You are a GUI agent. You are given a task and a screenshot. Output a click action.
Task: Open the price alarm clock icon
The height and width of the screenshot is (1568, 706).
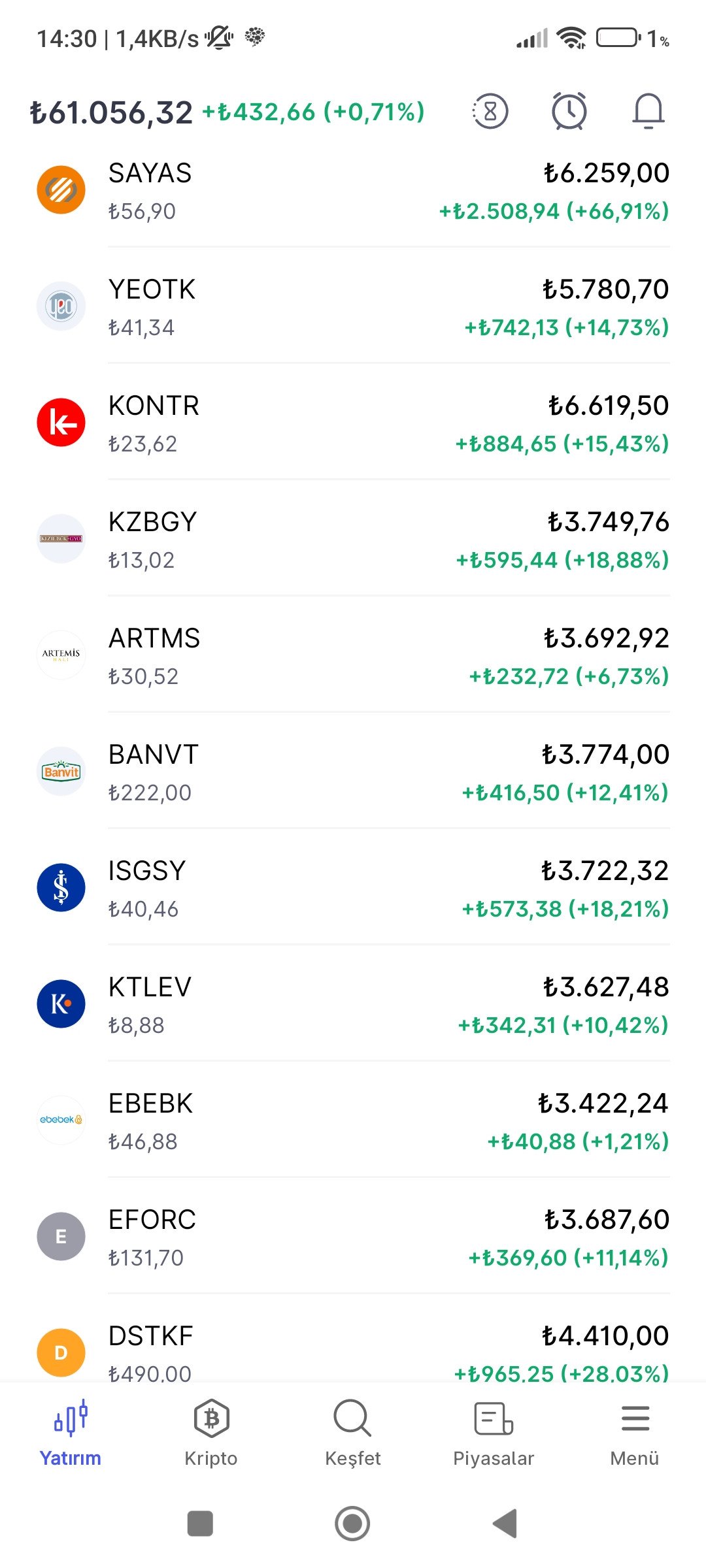coord(569,112)
